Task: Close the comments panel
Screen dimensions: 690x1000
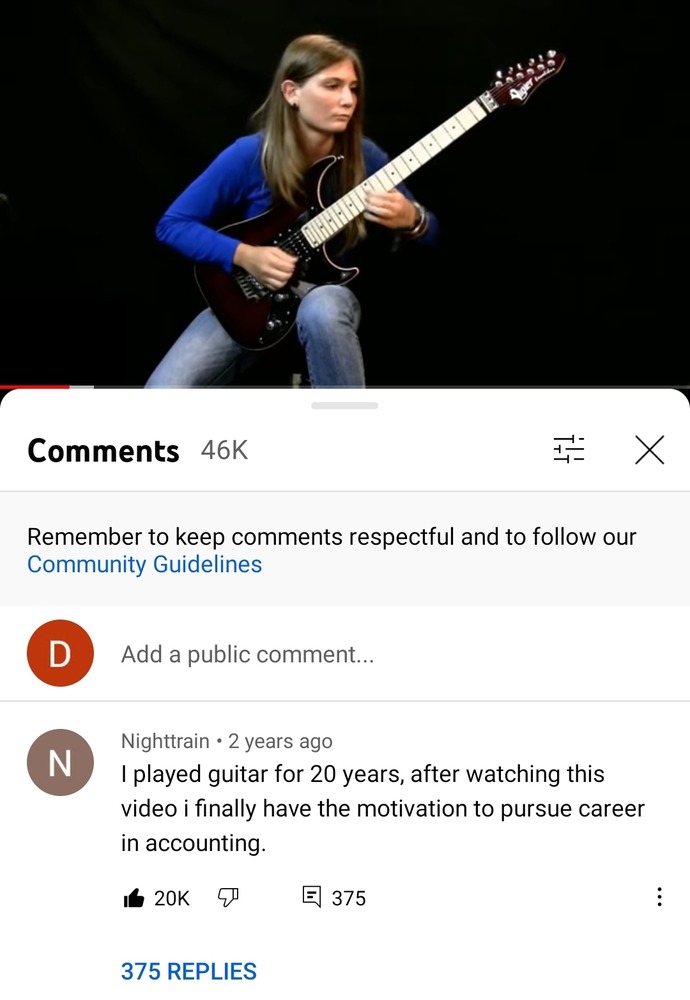Action: coord(649,450)
